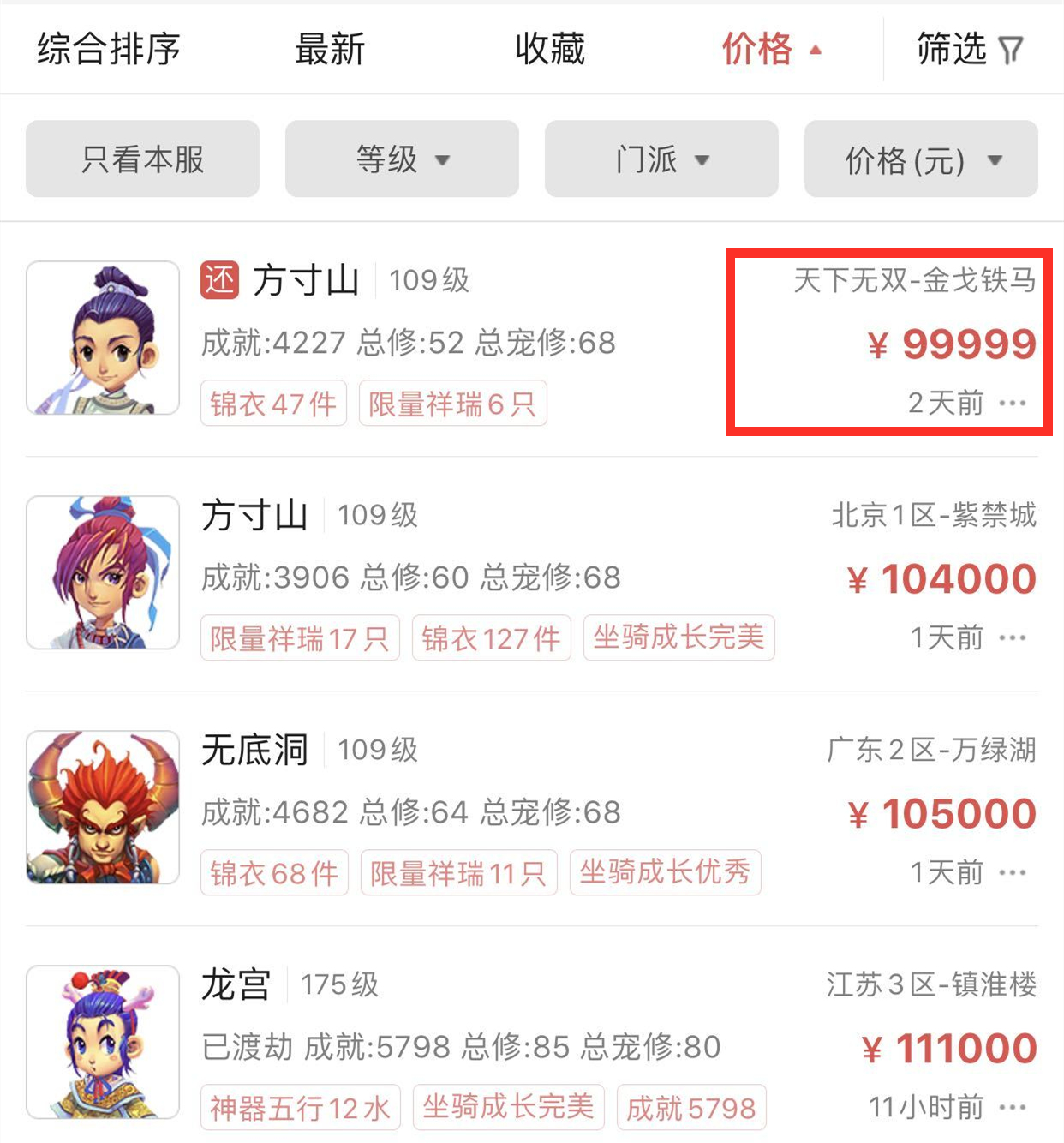Toggle the 锦衣47件 tag
The height and width of the screenshot is (1143, 1064).
[x=272, y=403]
